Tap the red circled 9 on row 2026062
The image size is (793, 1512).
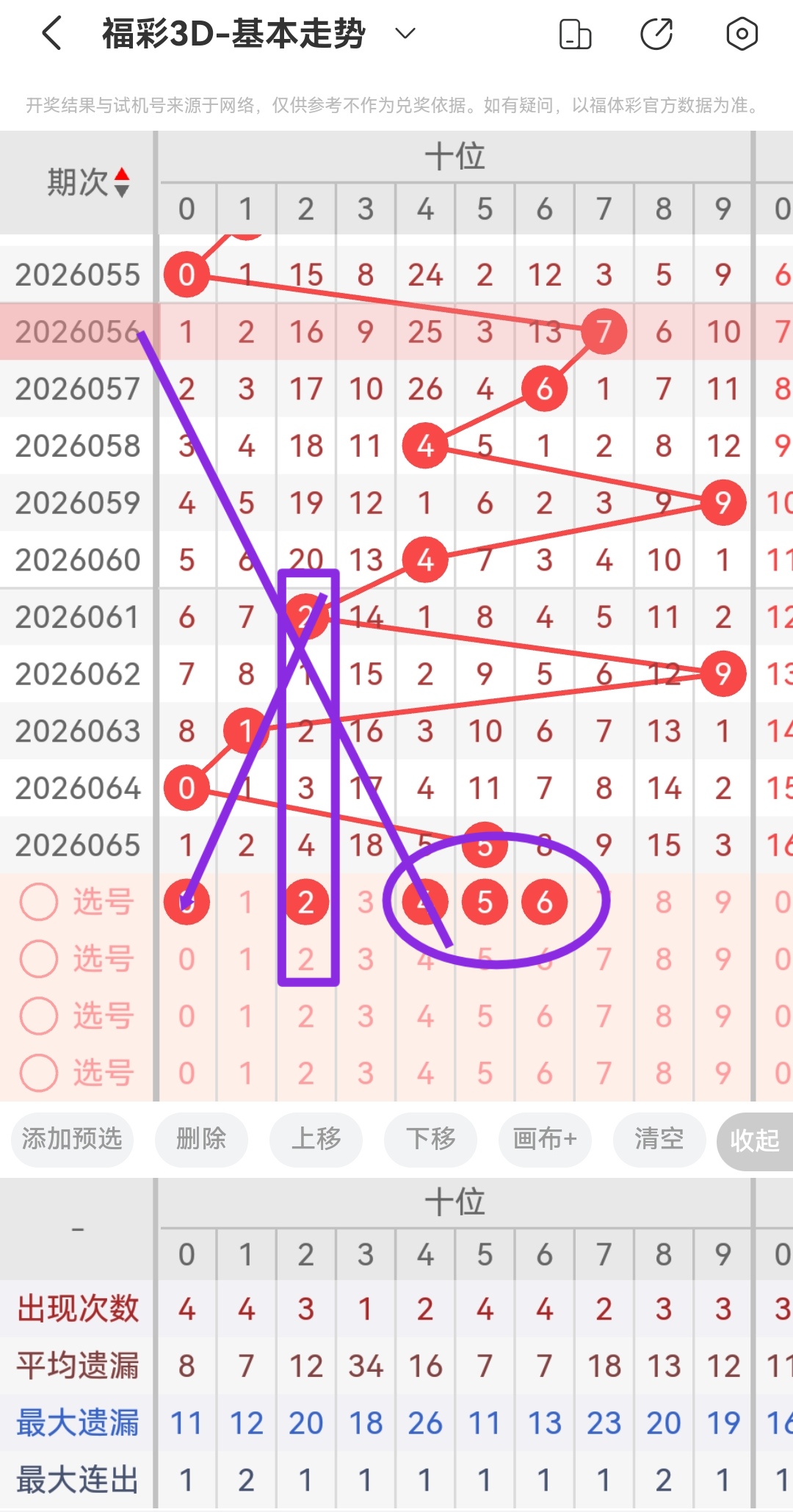(723, 673)
